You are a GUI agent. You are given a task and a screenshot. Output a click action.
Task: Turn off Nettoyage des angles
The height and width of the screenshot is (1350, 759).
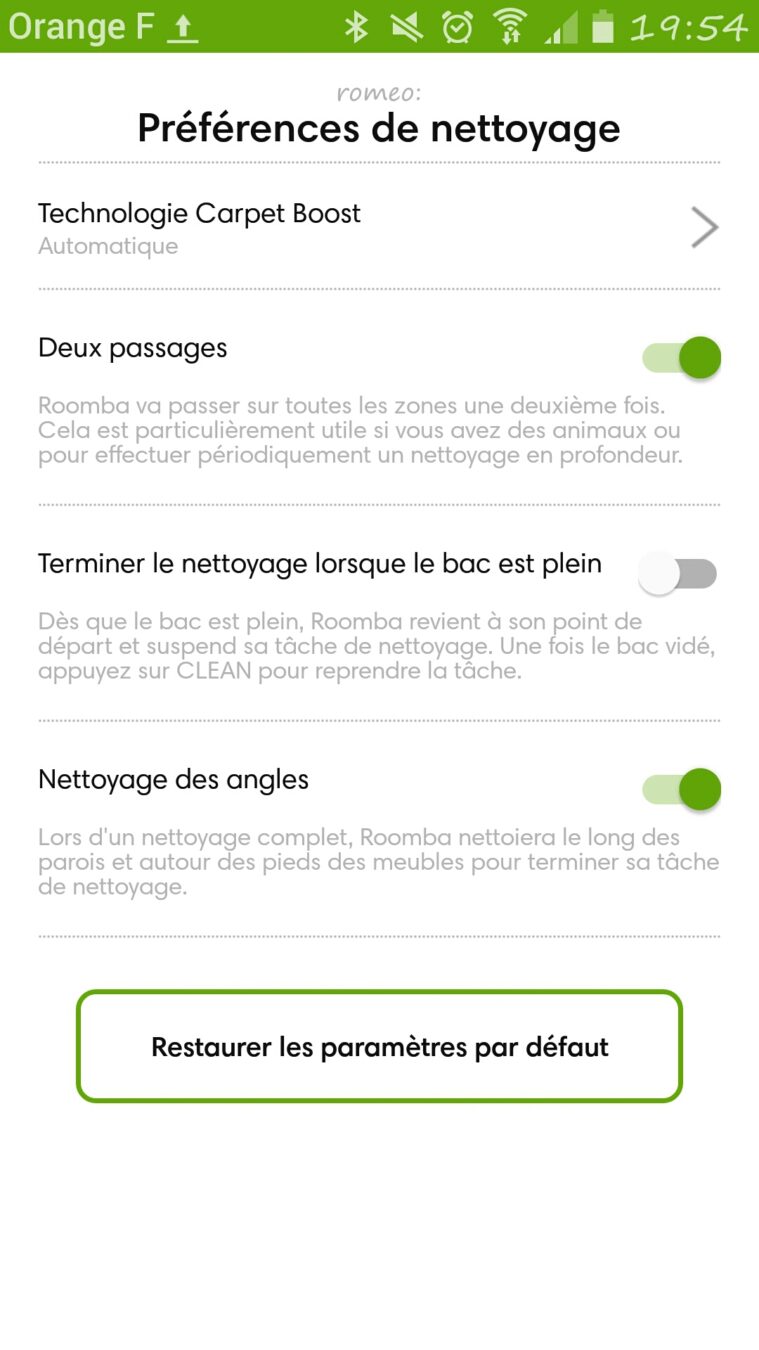(x=681, y=789)
